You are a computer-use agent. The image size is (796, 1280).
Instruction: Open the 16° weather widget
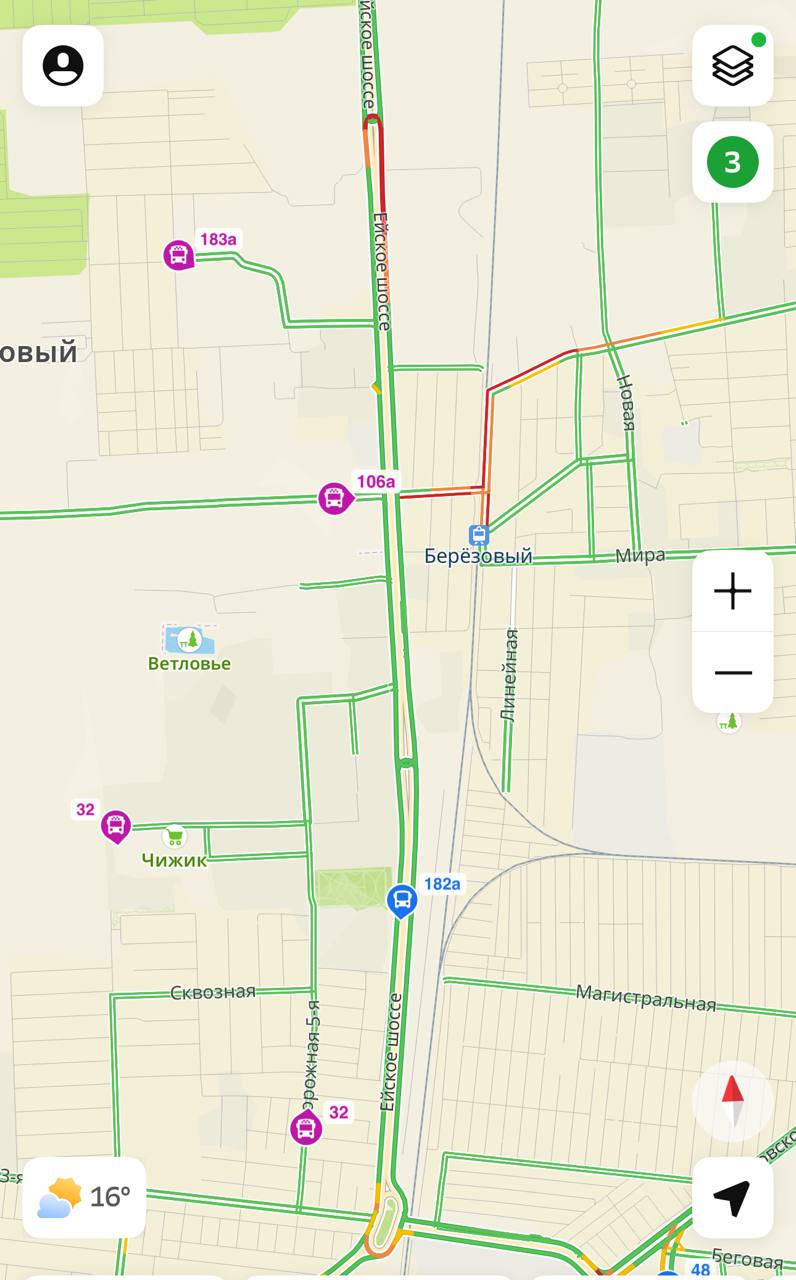coord(84,1197)
